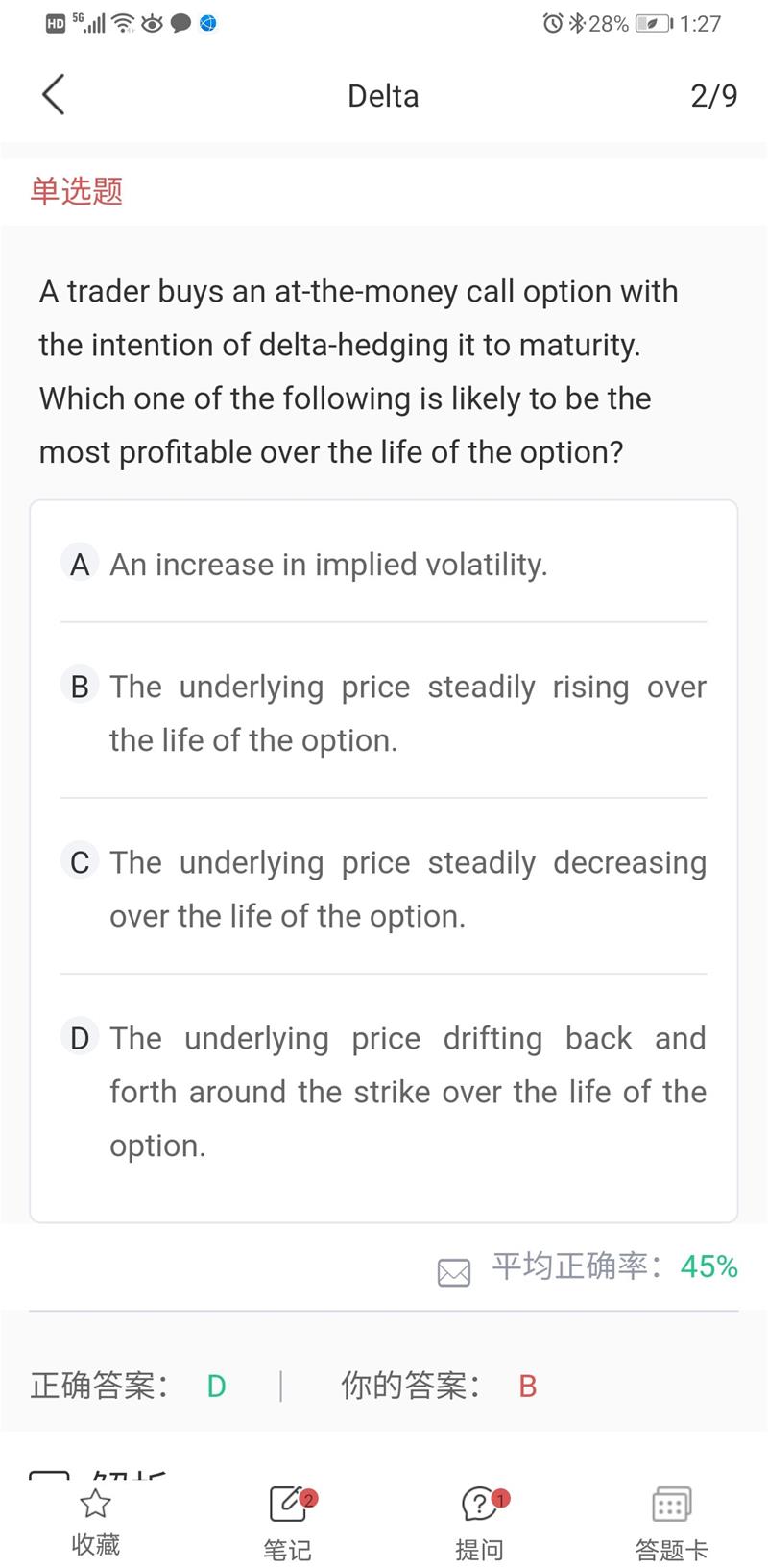768x1568 pixels.
Task: Open the 答题卡 answer sheet
Action: click(671, 1524)
